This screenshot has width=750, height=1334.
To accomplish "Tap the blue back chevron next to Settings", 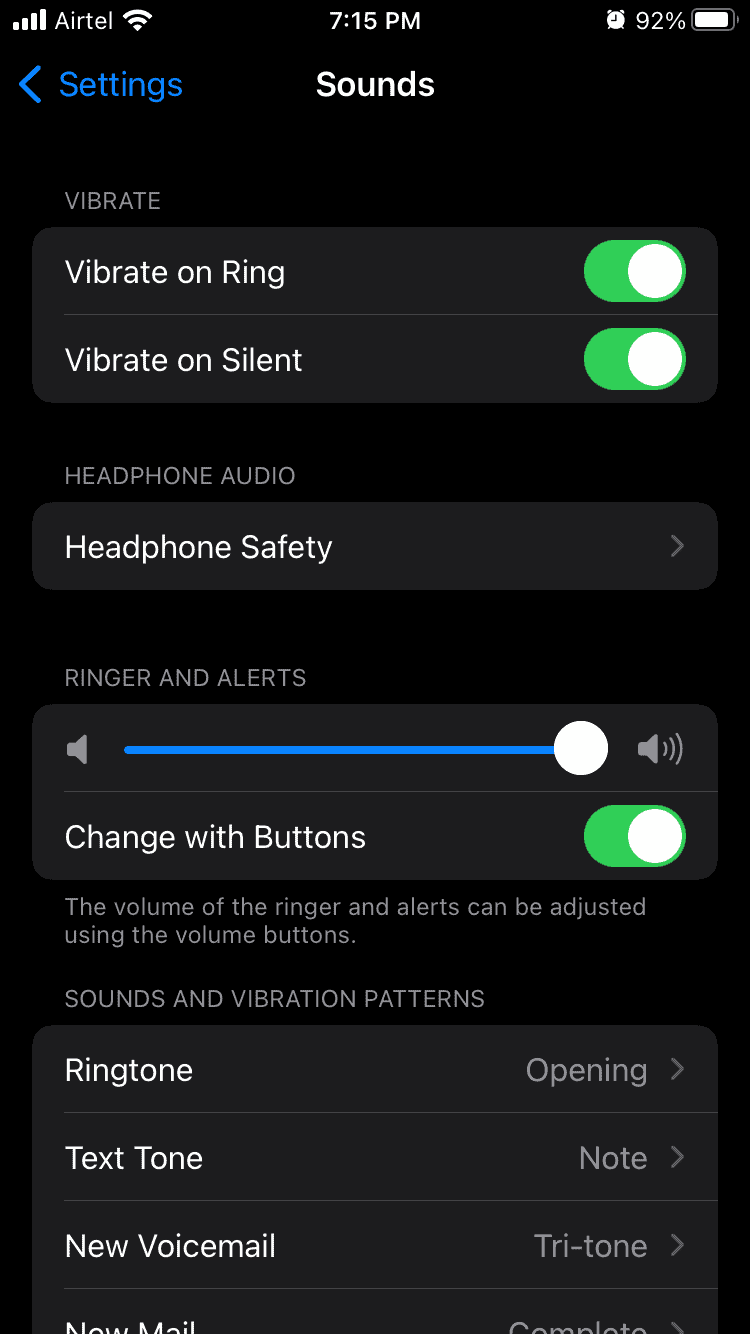I will pos(30,85).
